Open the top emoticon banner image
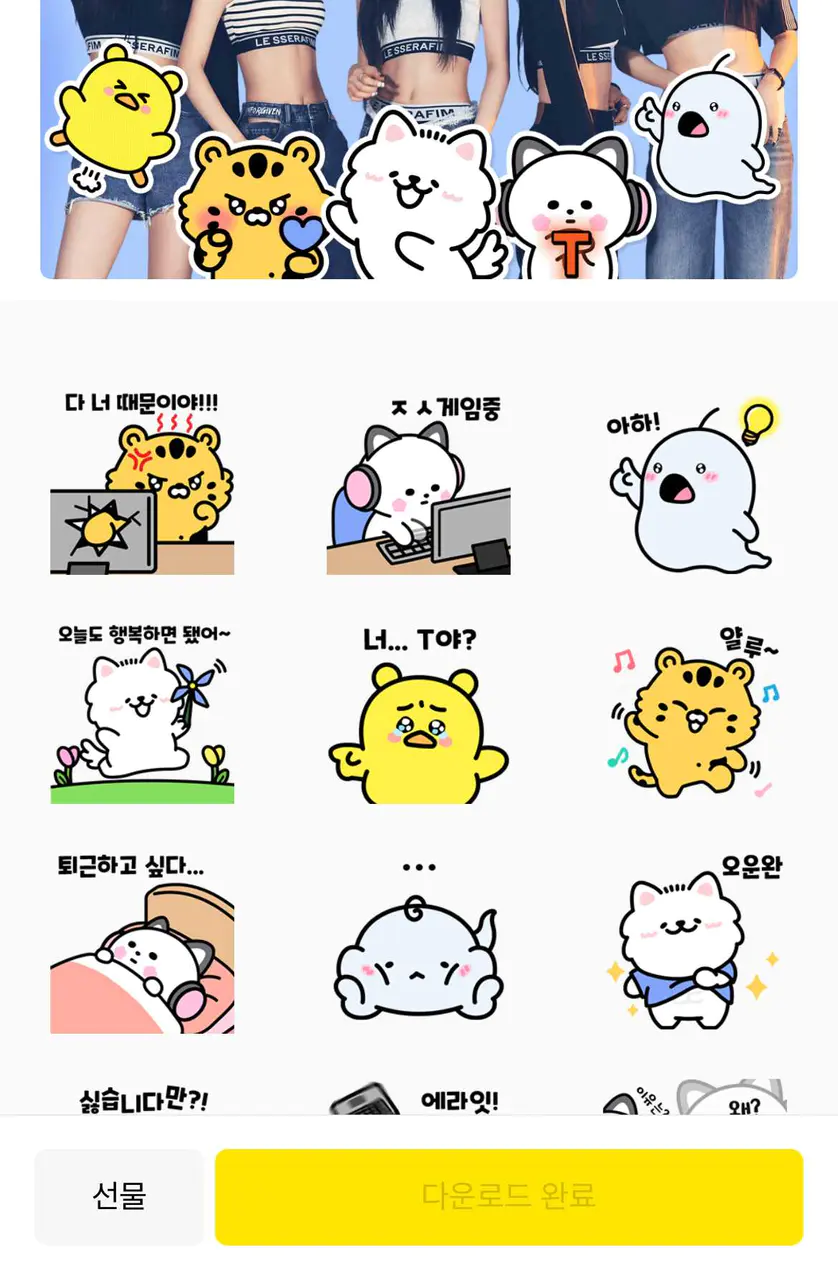 [x=418, y=140]
